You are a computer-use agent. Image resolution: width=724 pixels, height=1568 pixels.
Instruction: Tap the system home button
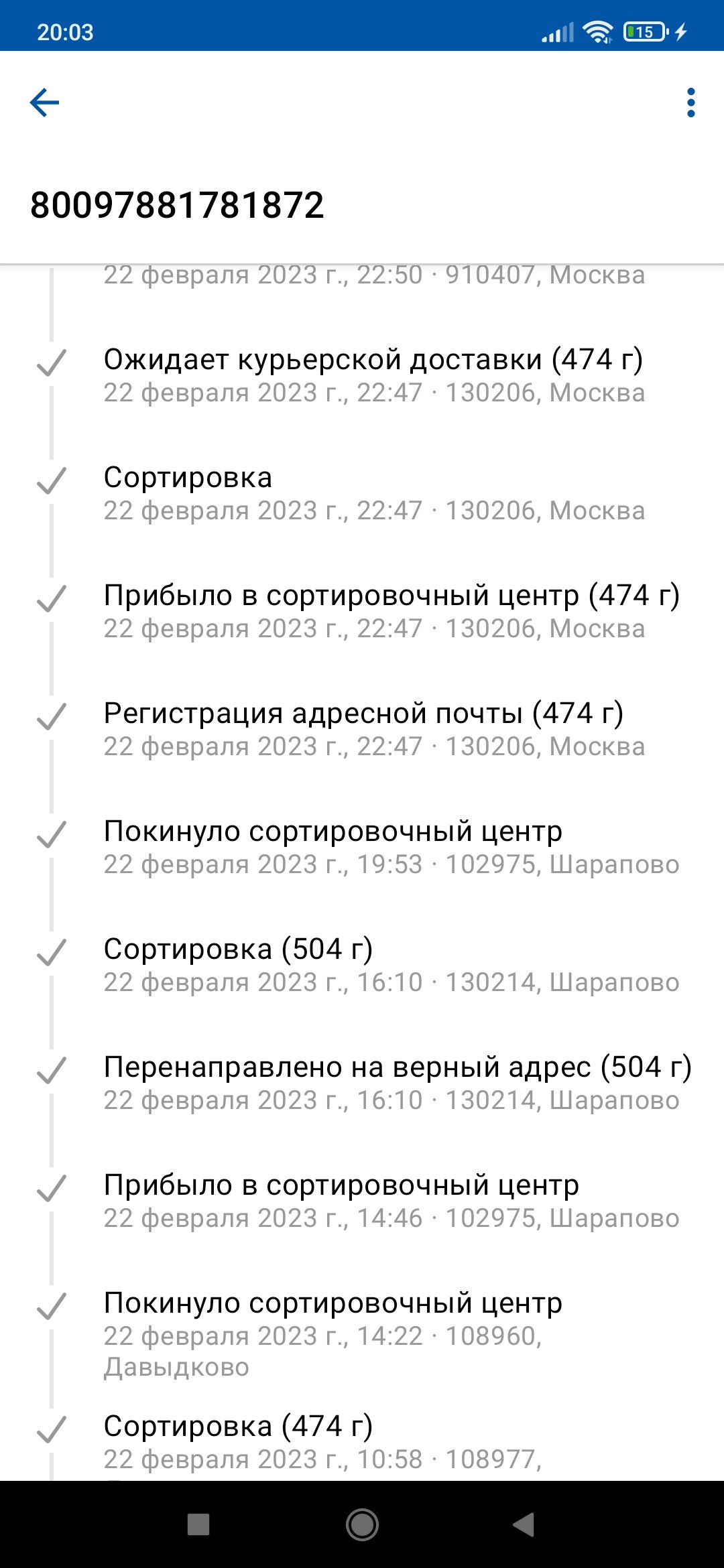tap(362, 1524)
